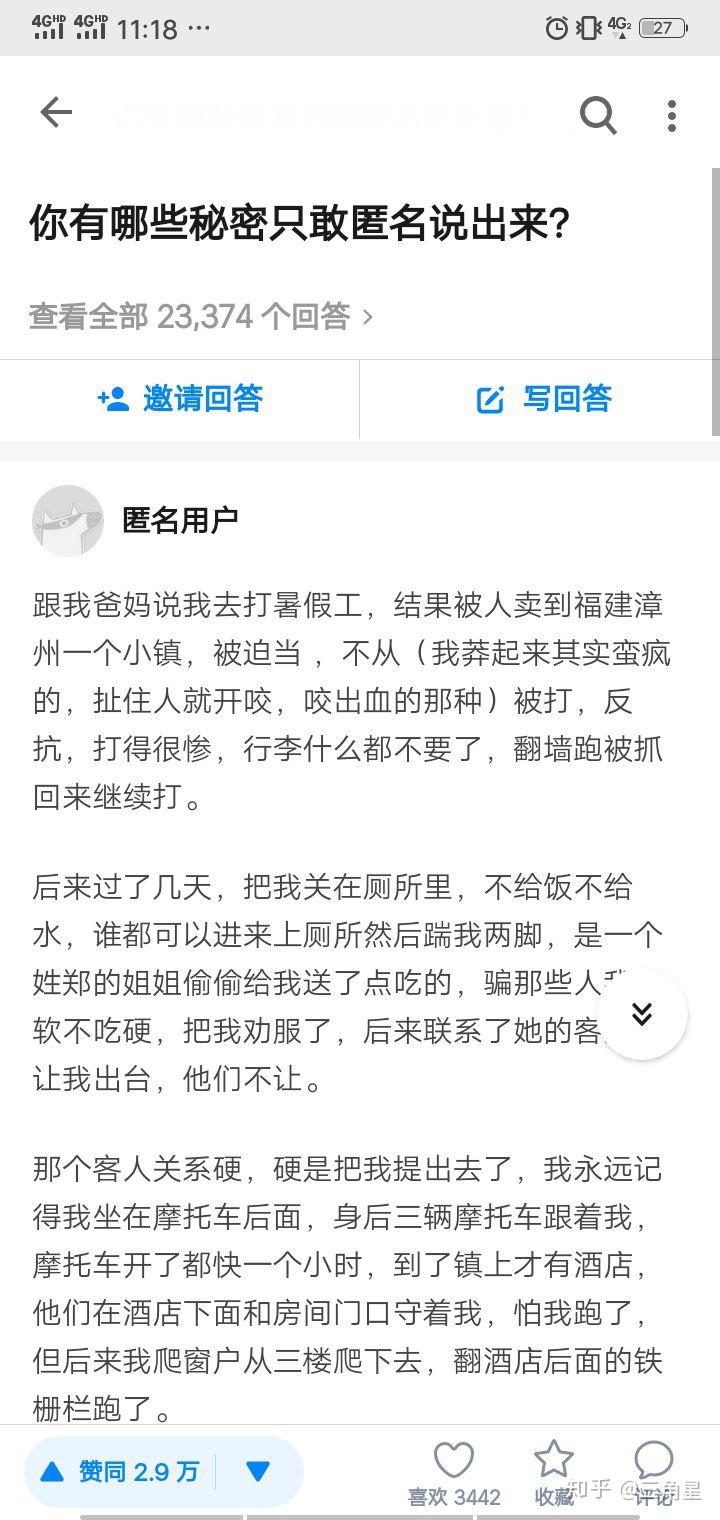Jump to next answer with double-chevron button
The width and height of the screenshot is (720, 1520).
point(642,1014)
